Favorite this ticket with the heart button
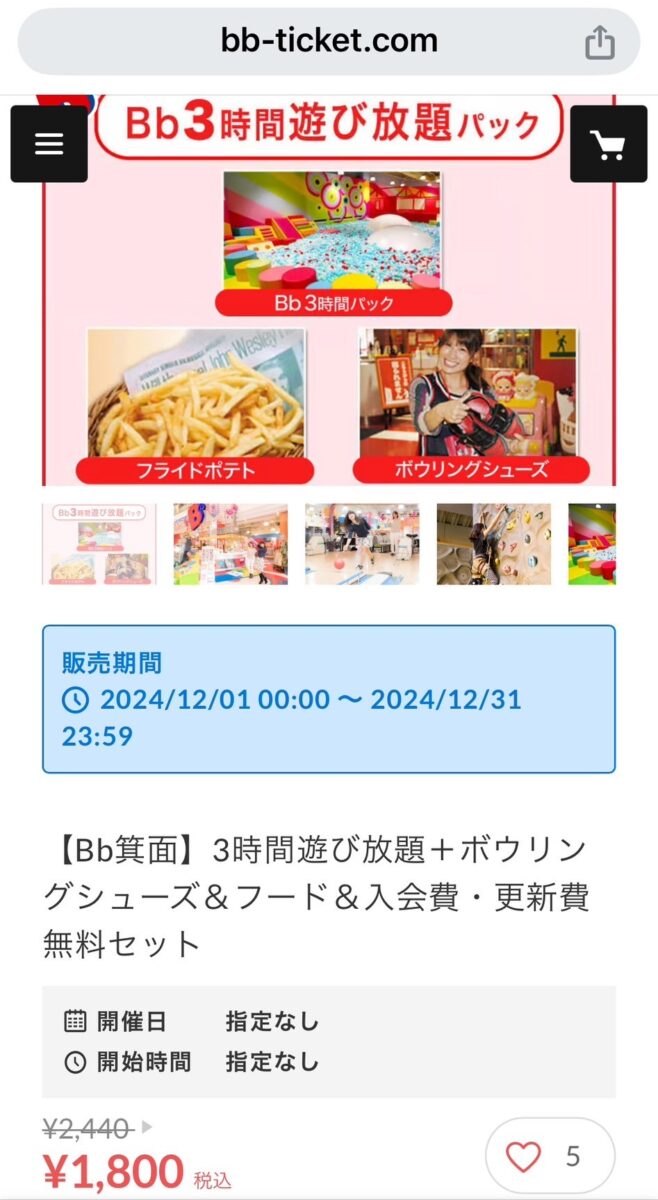Viewport: 658px width, 1200px height. pos(550,1157)
